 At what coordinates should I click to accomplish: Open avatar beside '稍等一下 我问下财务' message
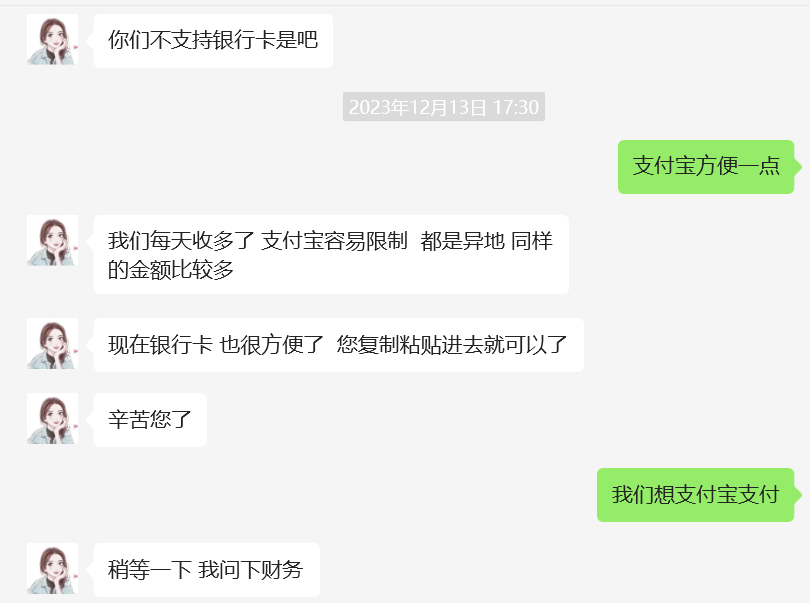point(52,569)
